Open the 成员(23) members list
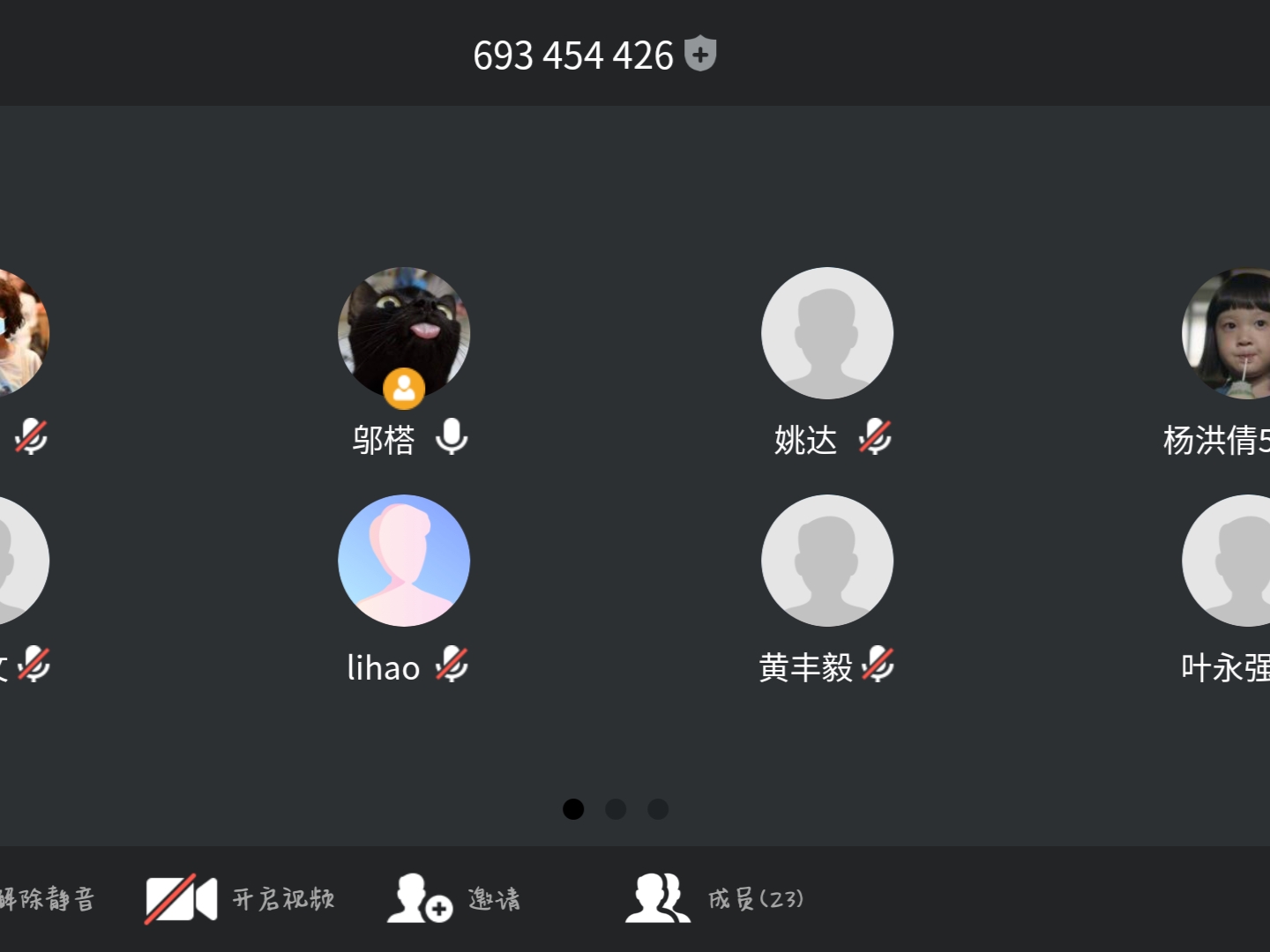 pos(714,898)
